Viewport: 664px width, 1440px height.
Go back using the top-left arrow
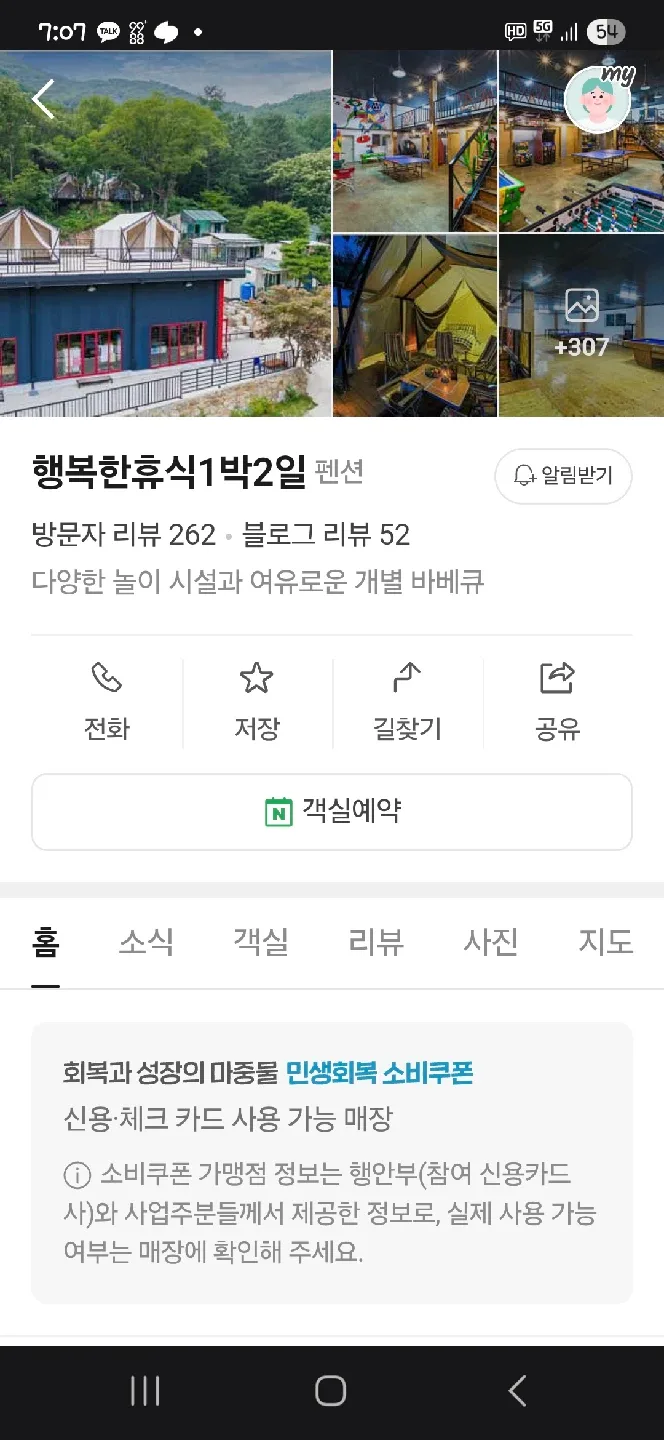click(43, 100)
